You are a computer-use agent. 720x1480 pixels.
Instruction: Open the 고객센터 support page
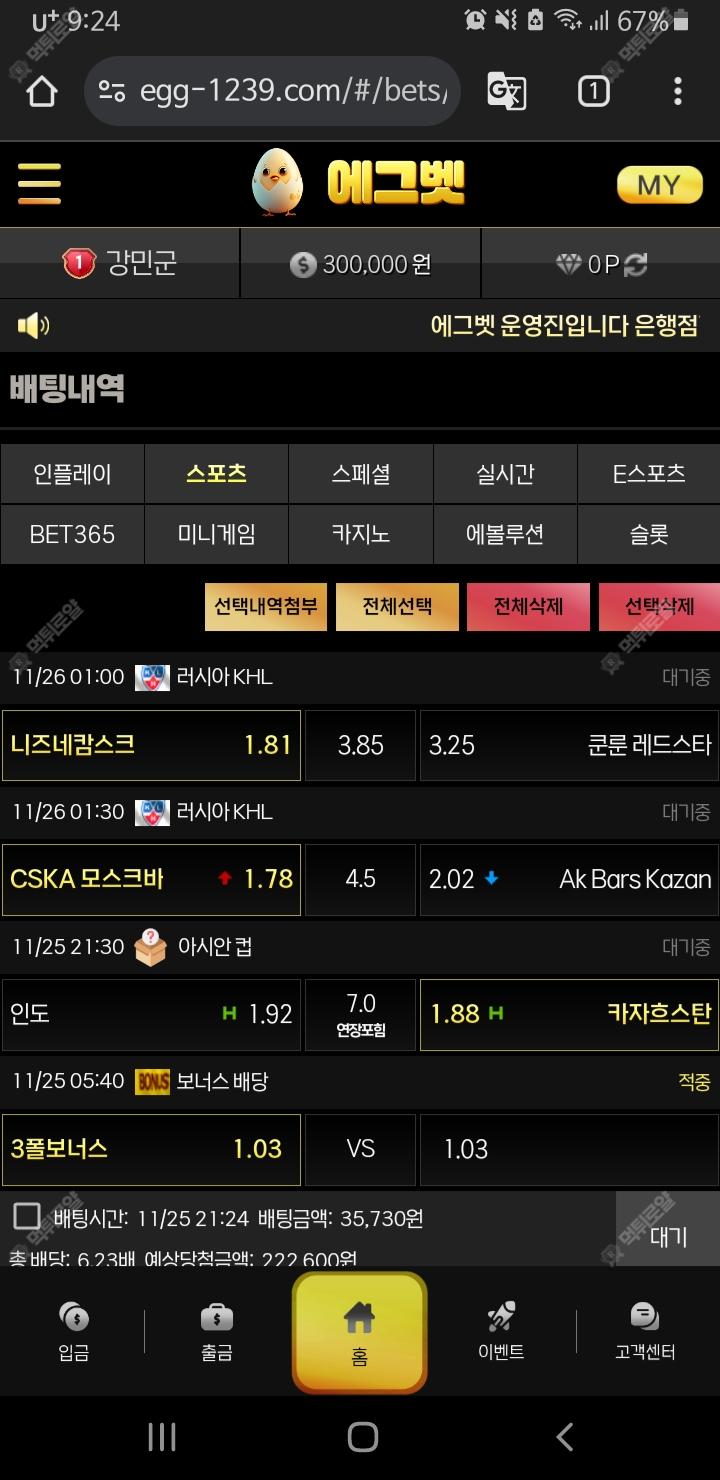coord(645,1332)
